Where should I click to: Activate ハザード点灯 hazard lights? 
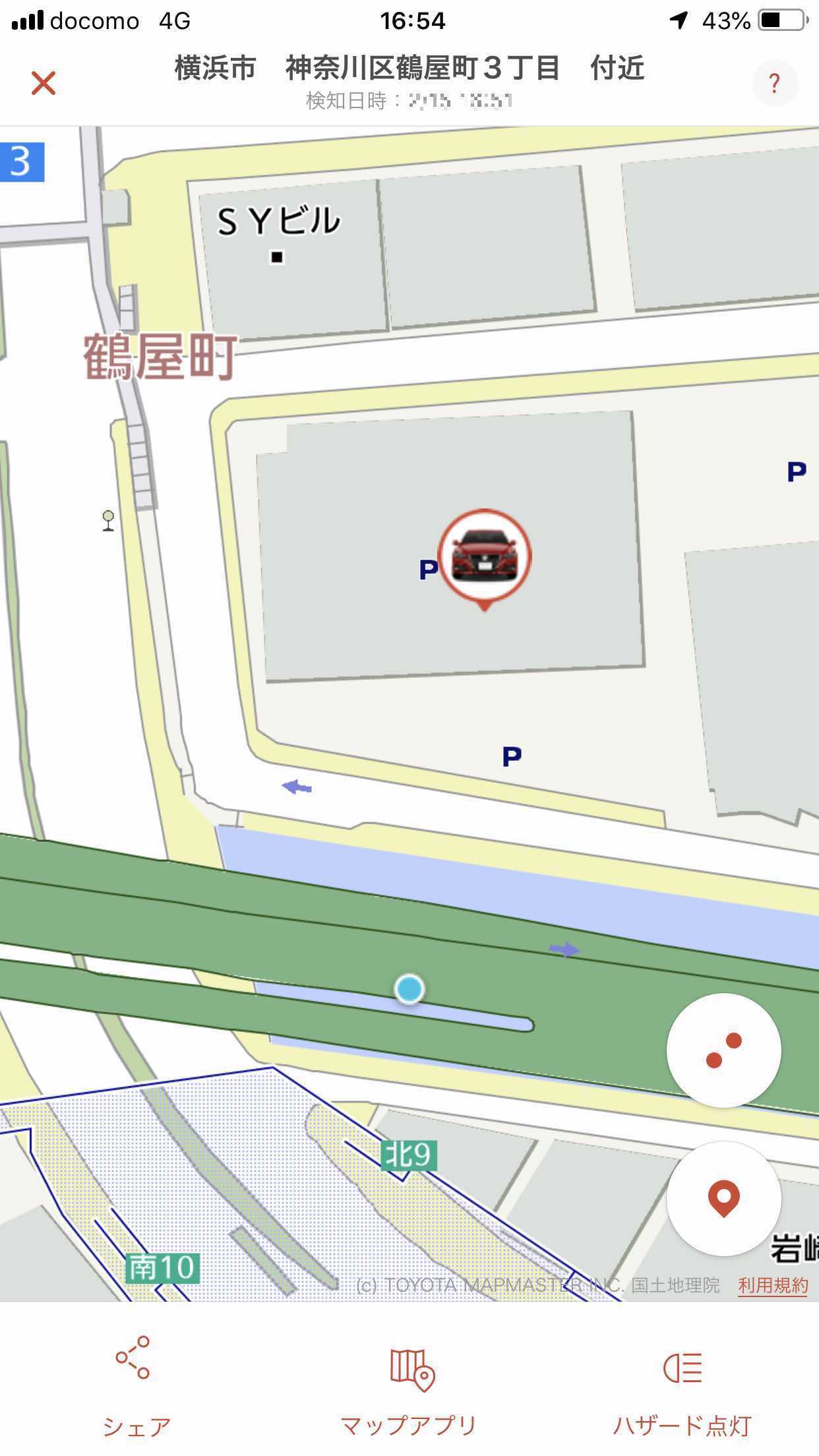682,1386
